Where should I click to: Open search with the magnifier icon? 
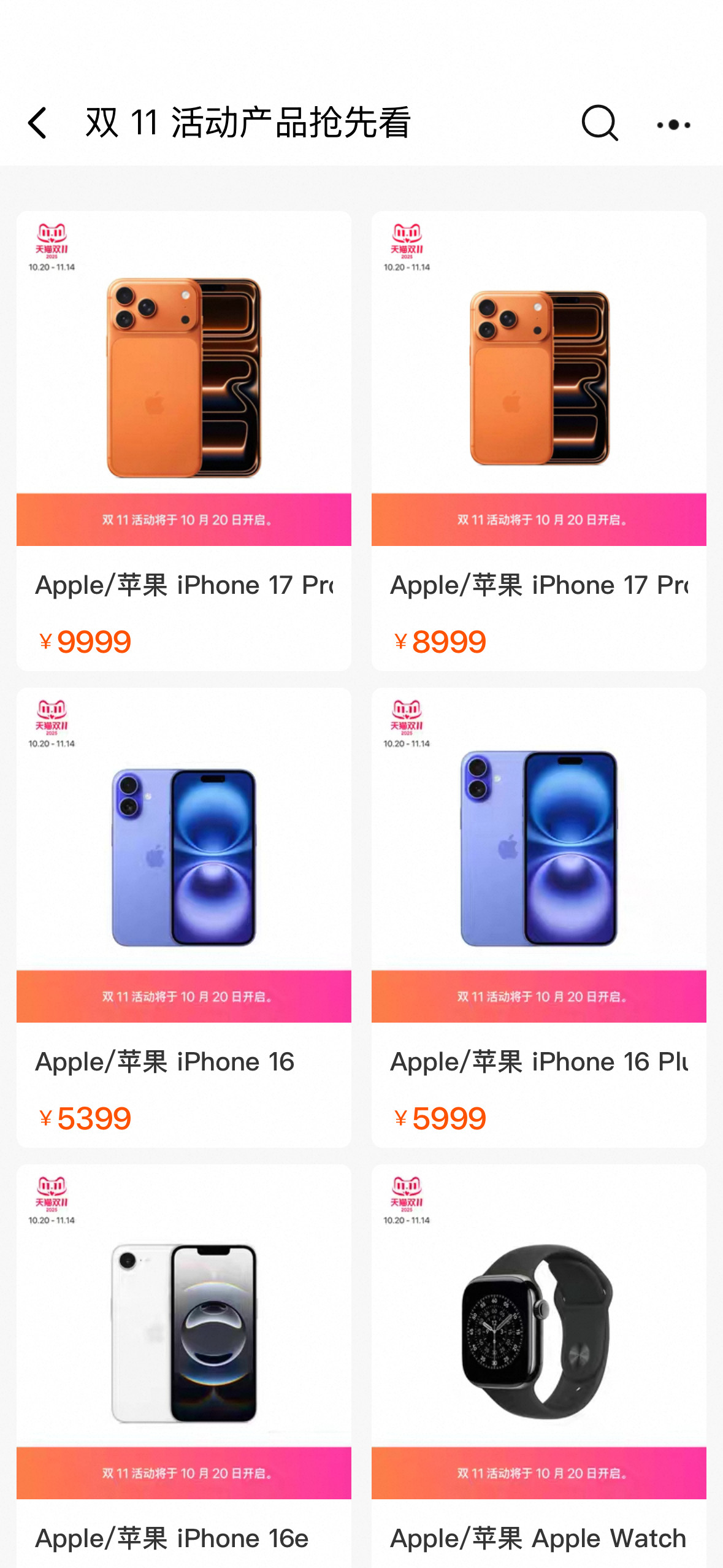[x=599, y=123]
